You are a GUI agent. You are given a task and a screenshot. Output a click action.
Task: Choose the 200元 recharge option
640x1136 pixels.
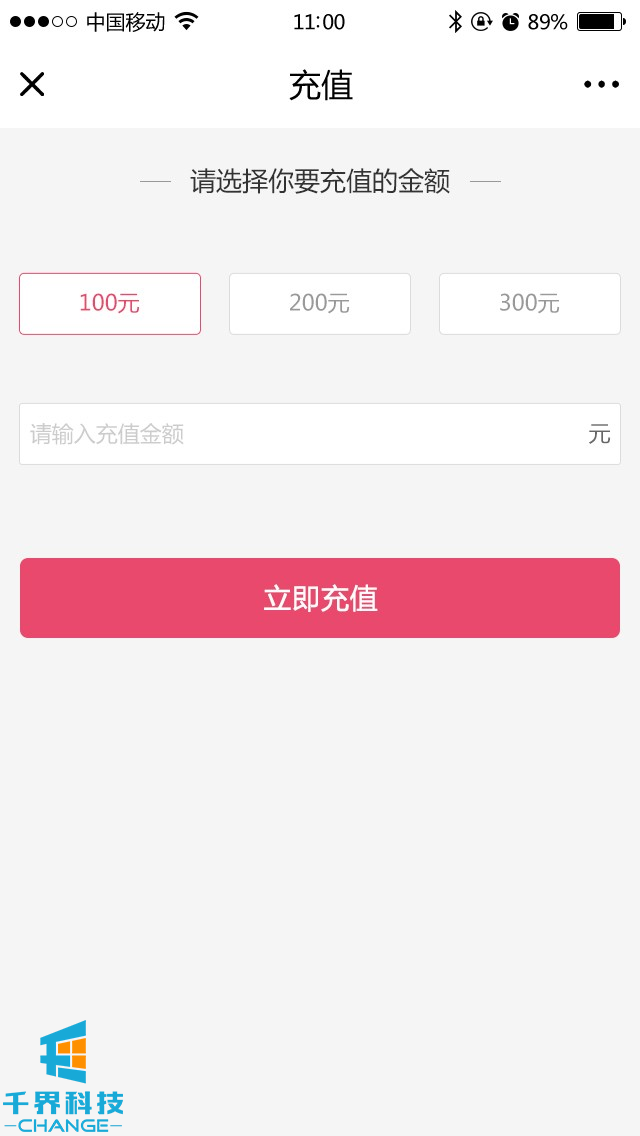320,303
